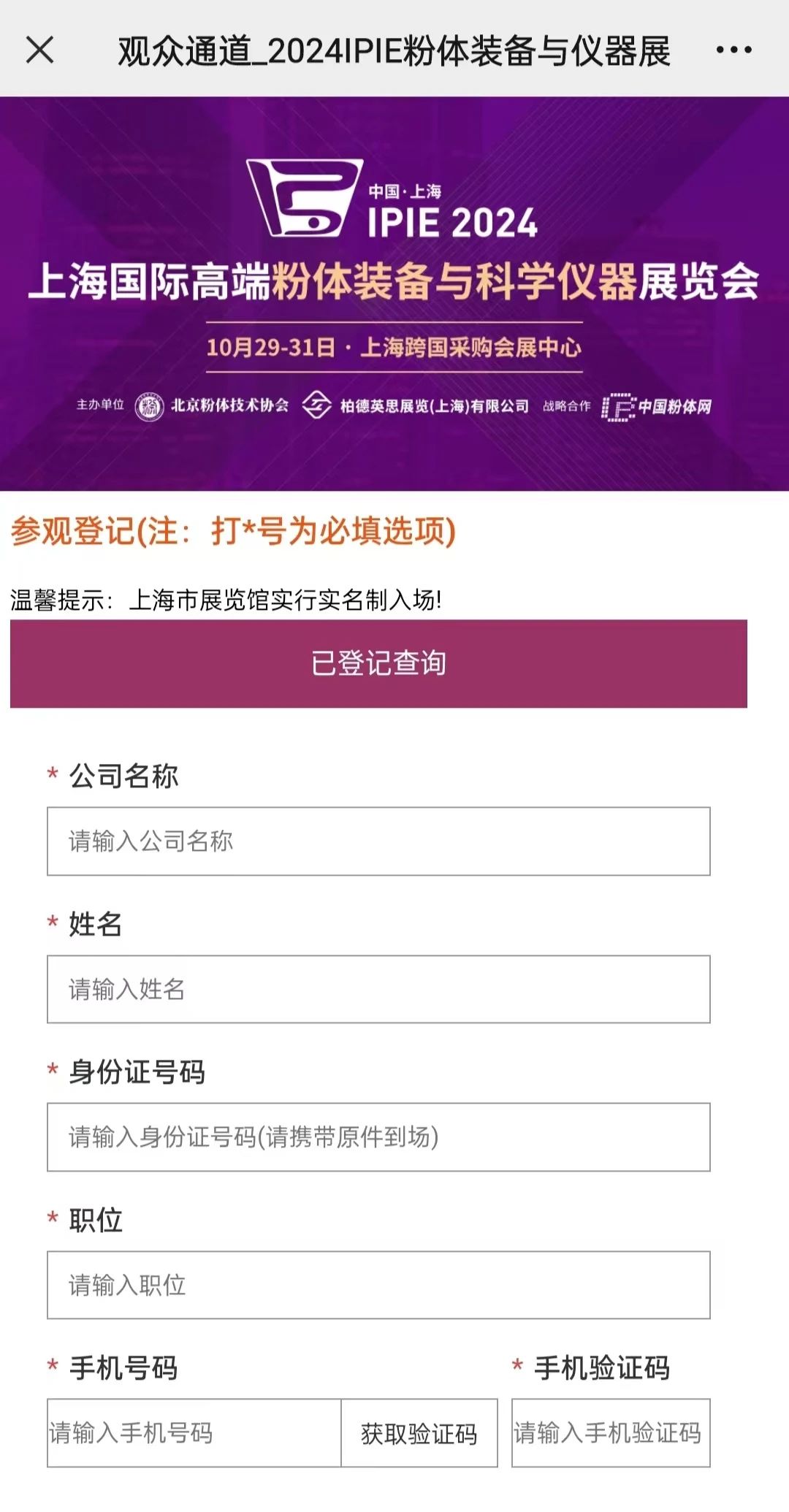Viewport: 789px width, 1512px height.
Task: Tap the 身份证号码 input box
Action: click(378, 1137)
